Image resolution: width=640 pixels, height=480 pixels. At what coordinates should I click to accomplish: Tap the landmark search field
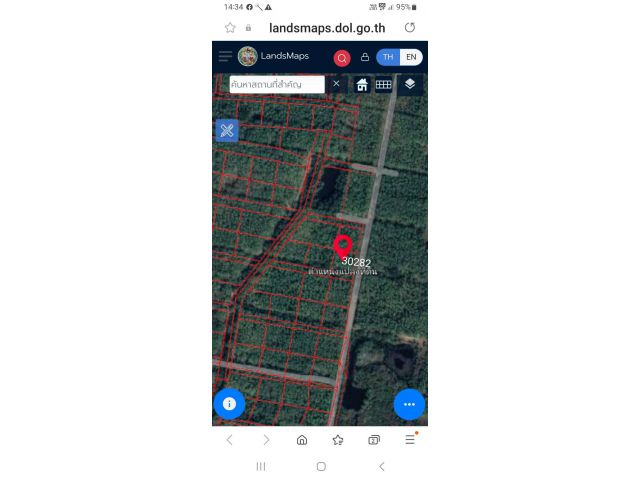[276, 84]
